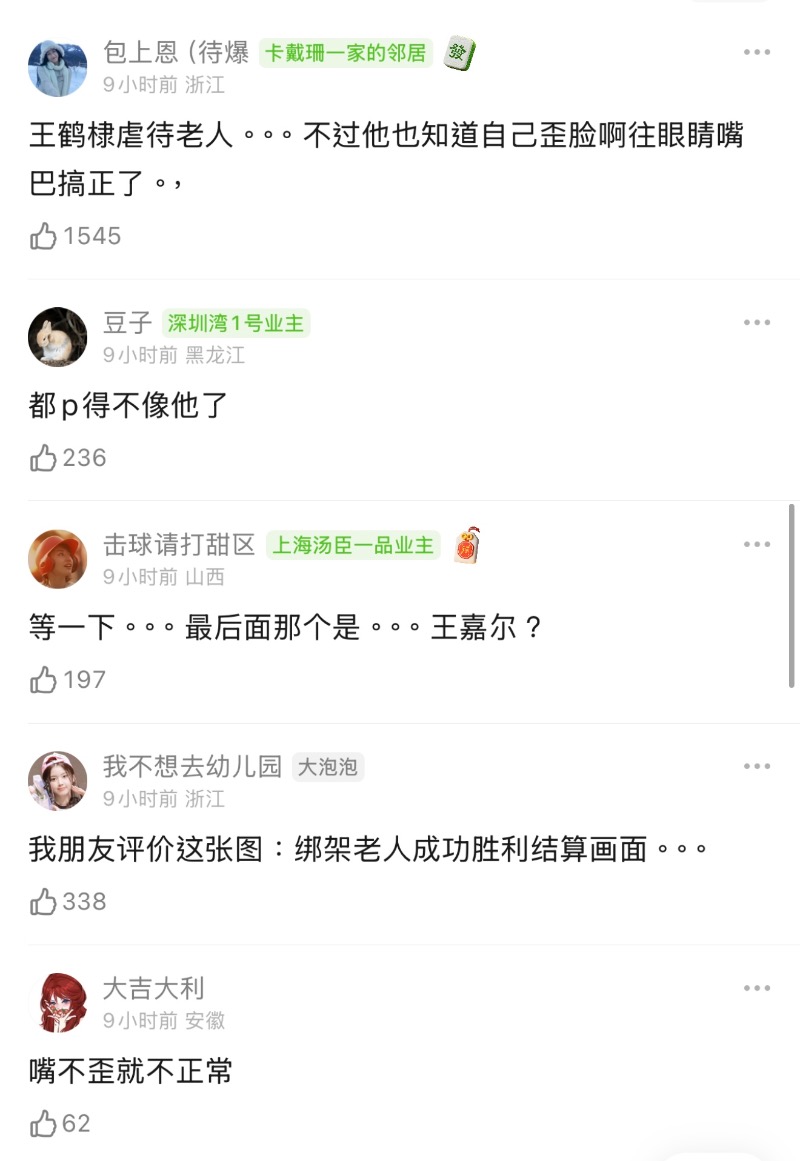This screenshot has width=800, height=1161.
Task: Like 大吉大利's comment
Action: (x=44, y=1124)
